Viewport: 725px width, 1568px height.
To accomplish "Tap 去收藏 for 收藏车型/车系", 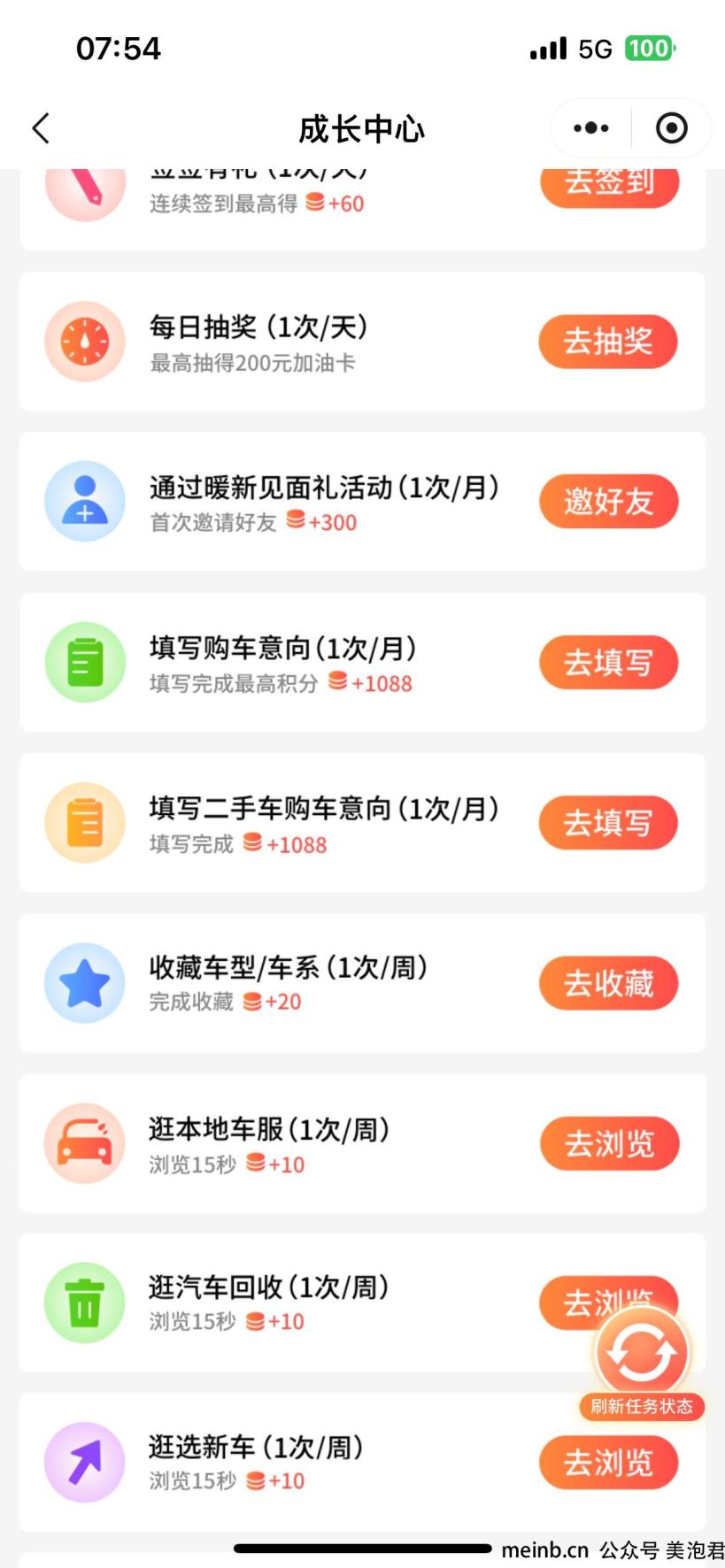I will point(608,983).
